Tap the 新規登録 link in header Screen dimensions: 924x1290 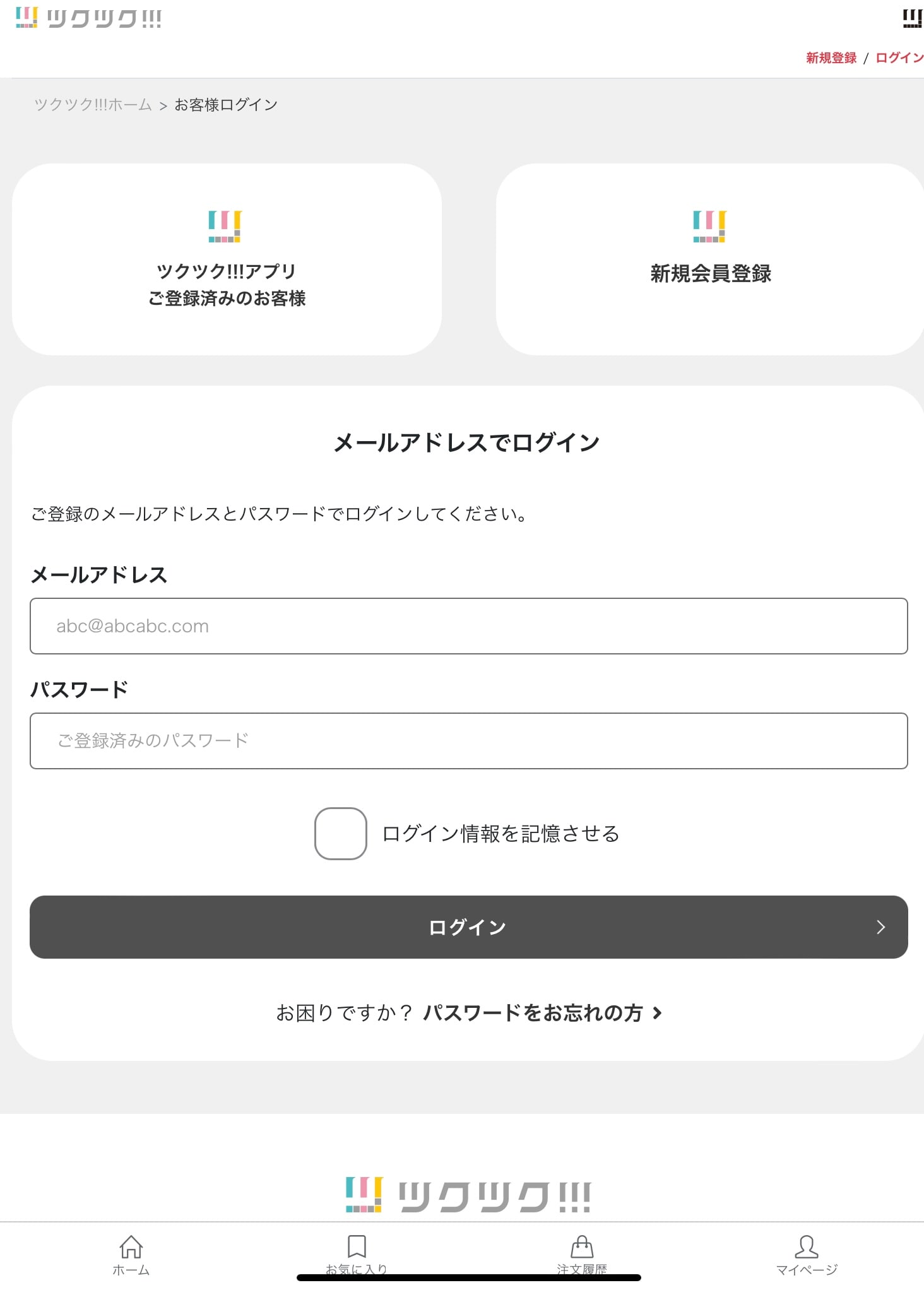(x=831, y=58)
